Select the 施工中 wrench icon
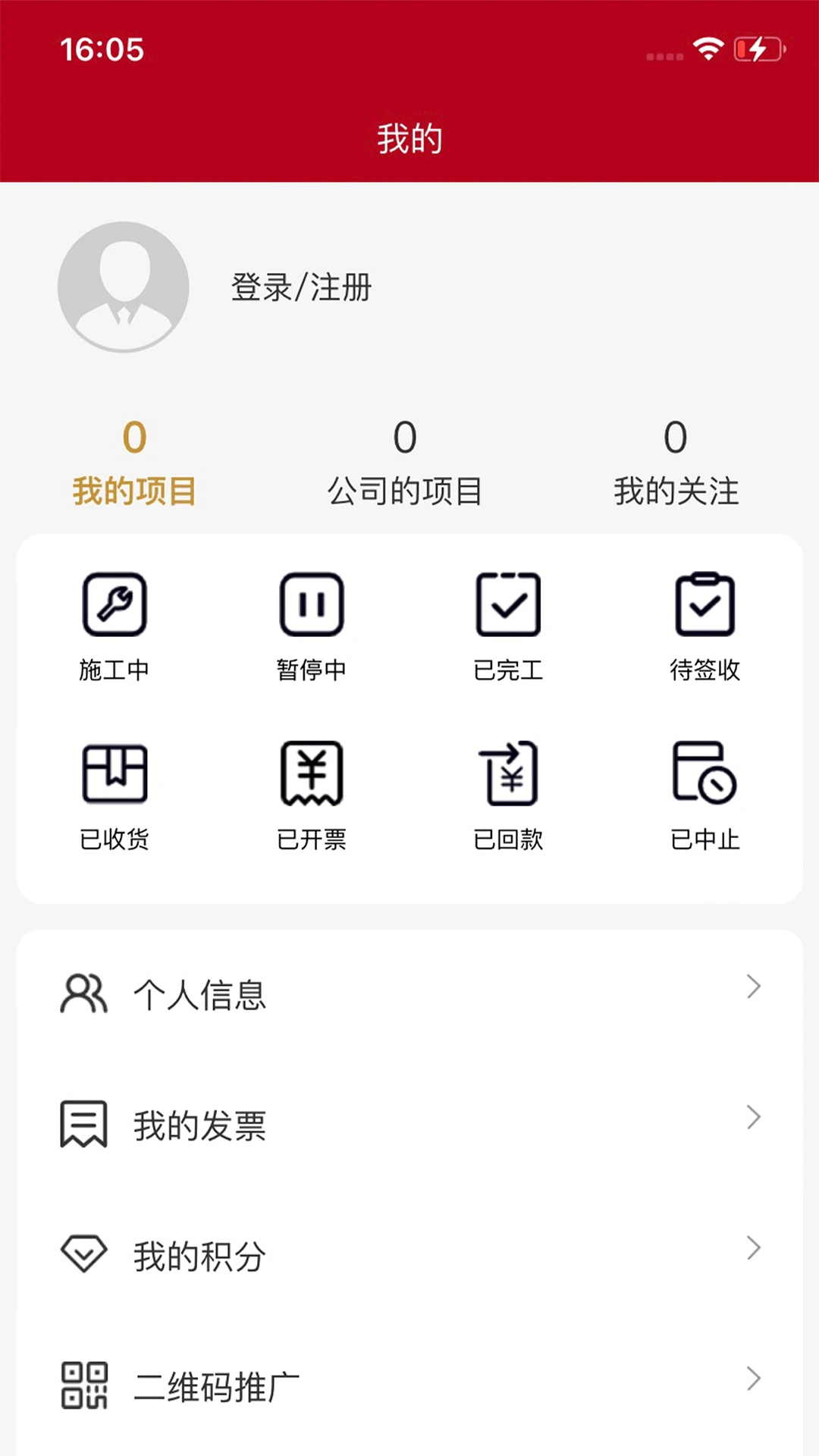The height and width of the screenshot is (1456, 819). pyautogui.click(x=115, y=604)
